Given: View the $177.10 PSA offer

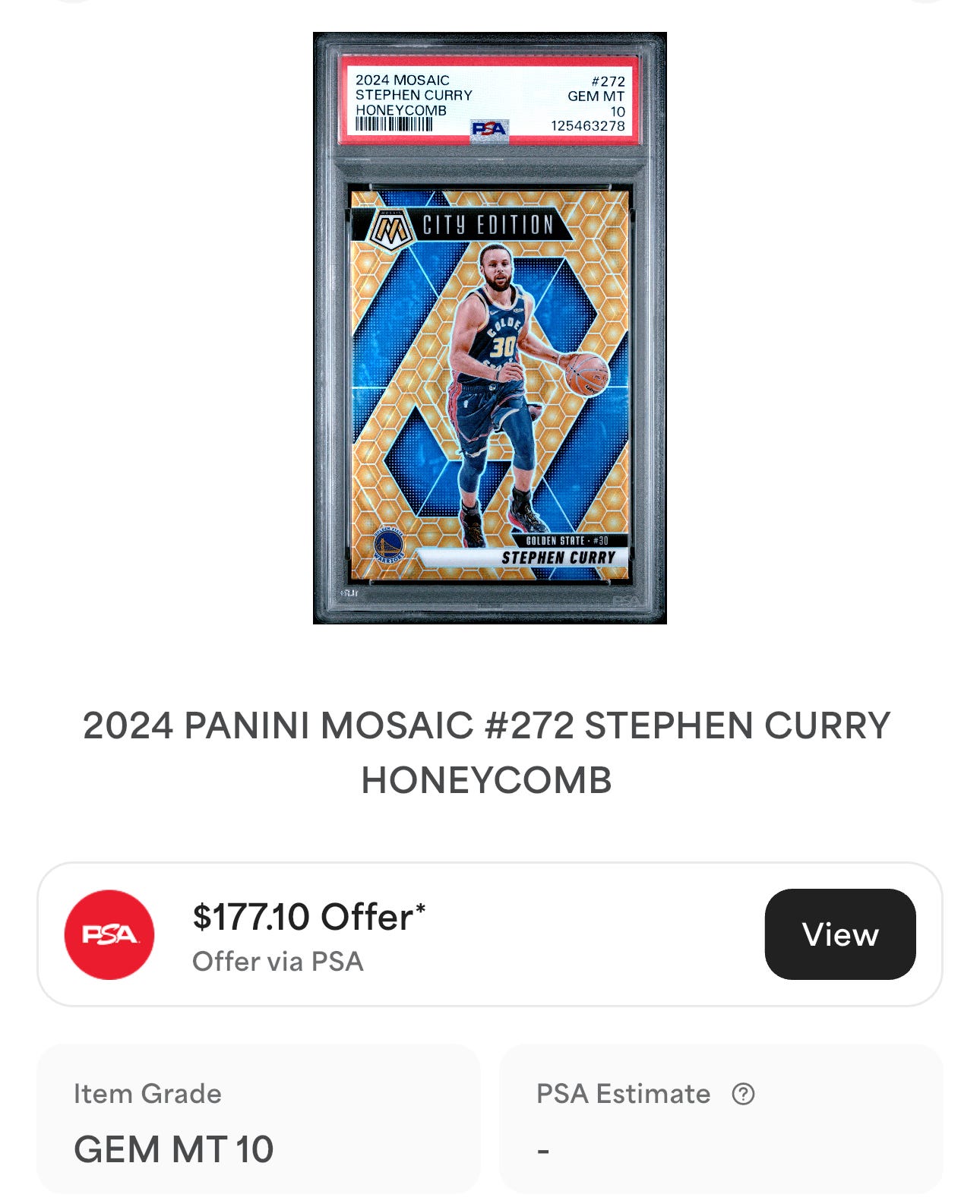Looking at the screenshot, I should (x=839, y=934).
